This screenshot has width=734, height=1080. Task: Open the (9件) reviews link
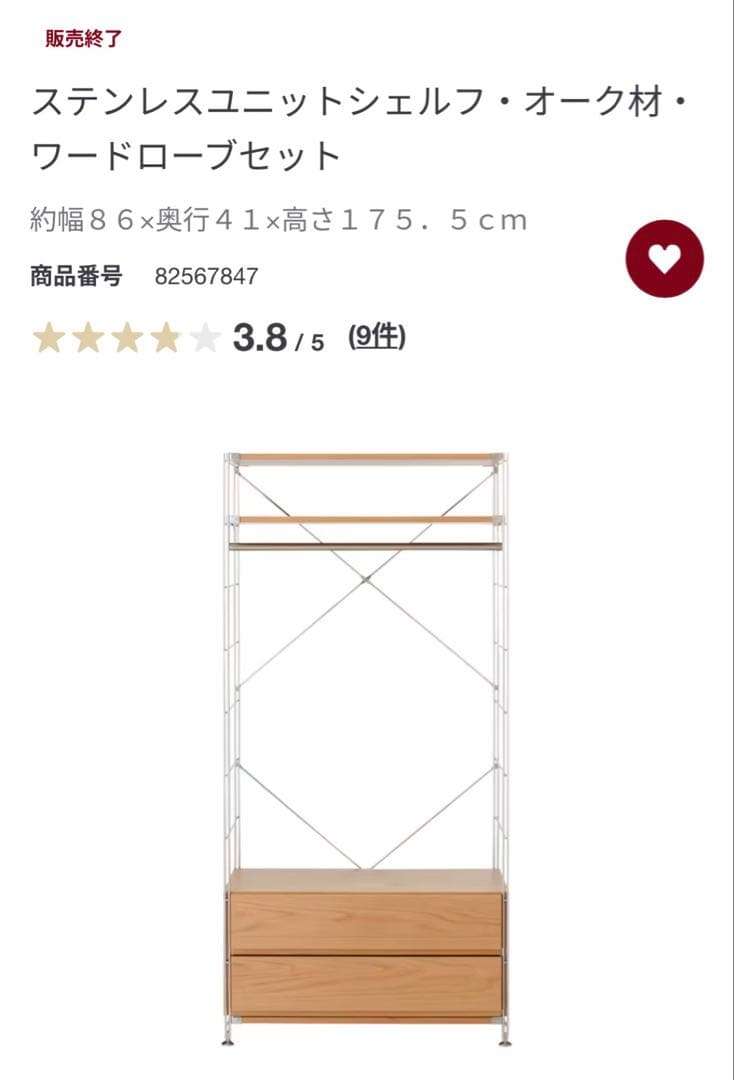pos(378,337)
